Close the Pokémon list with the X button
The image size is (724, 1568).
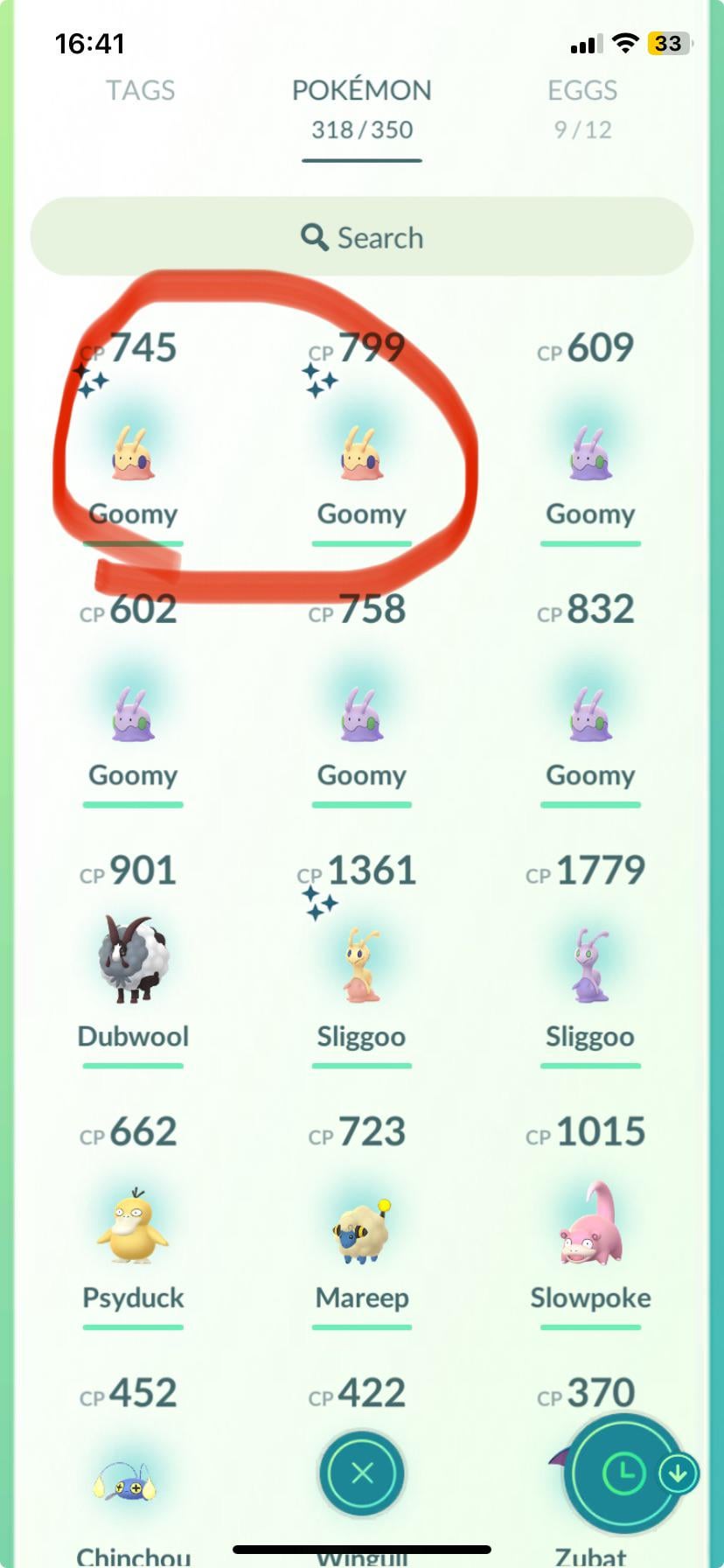362,1473
